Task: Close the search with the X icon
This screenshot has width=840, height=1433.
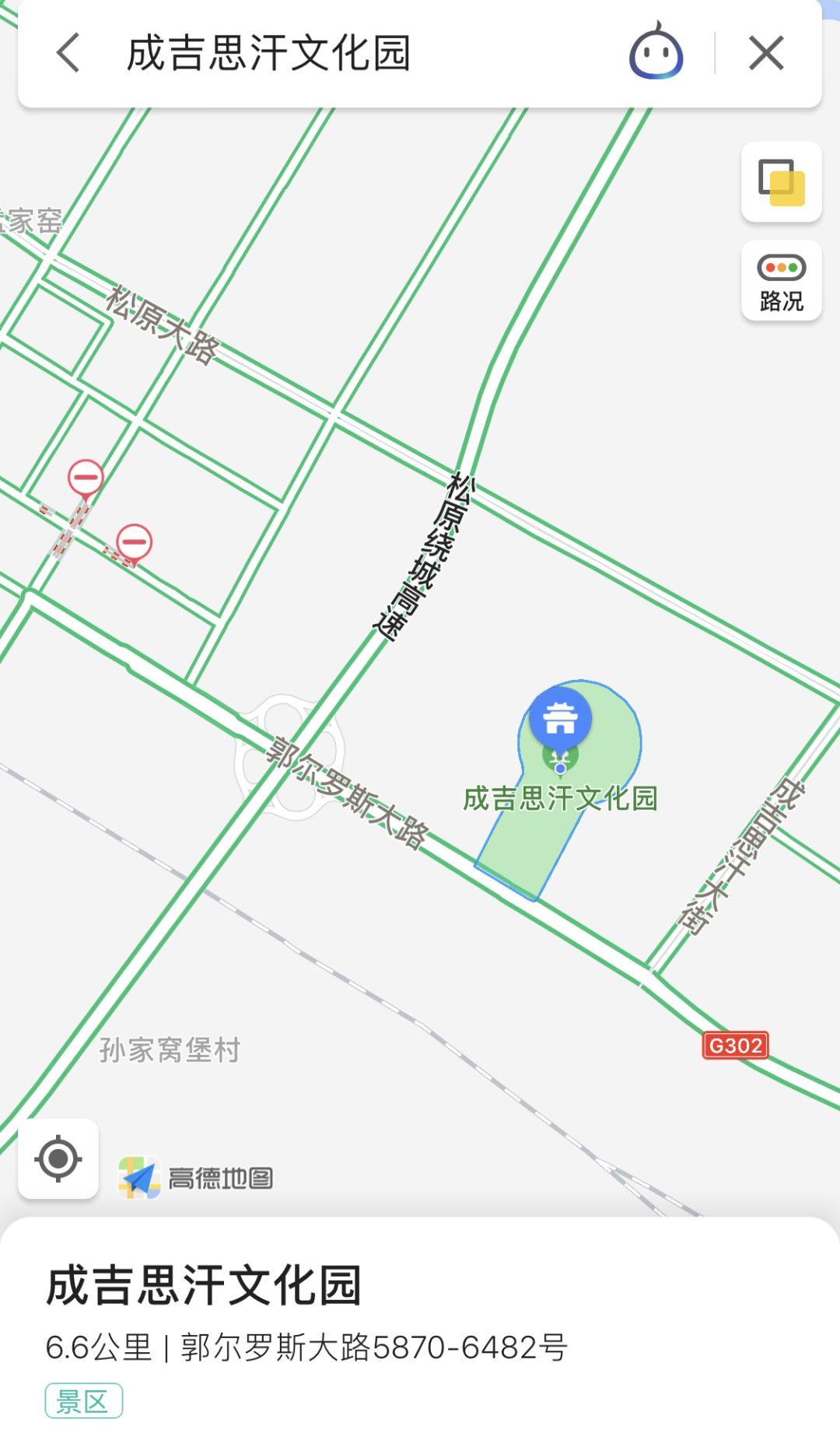Action: (766, 54)
